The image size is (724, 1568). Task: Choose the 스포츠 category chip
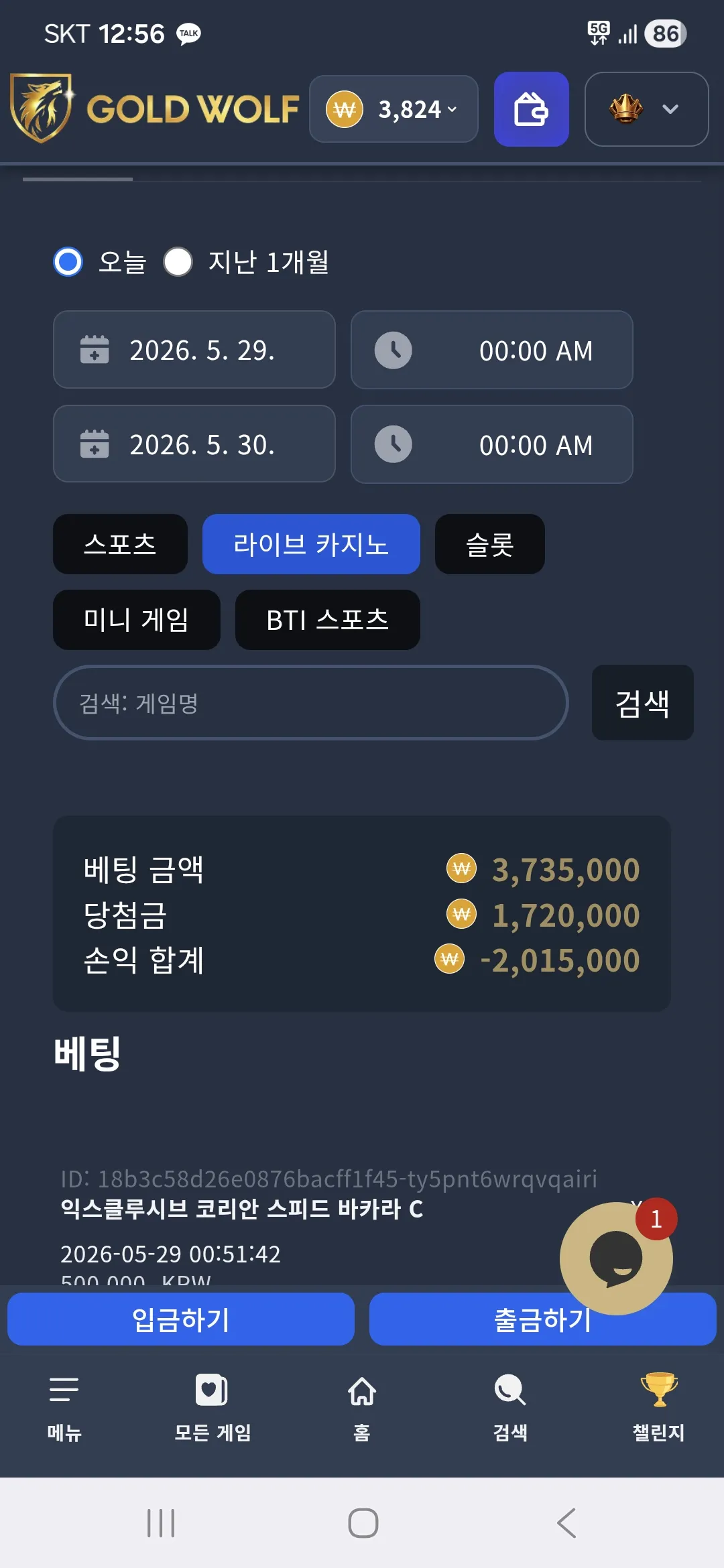tap(120, 544)
